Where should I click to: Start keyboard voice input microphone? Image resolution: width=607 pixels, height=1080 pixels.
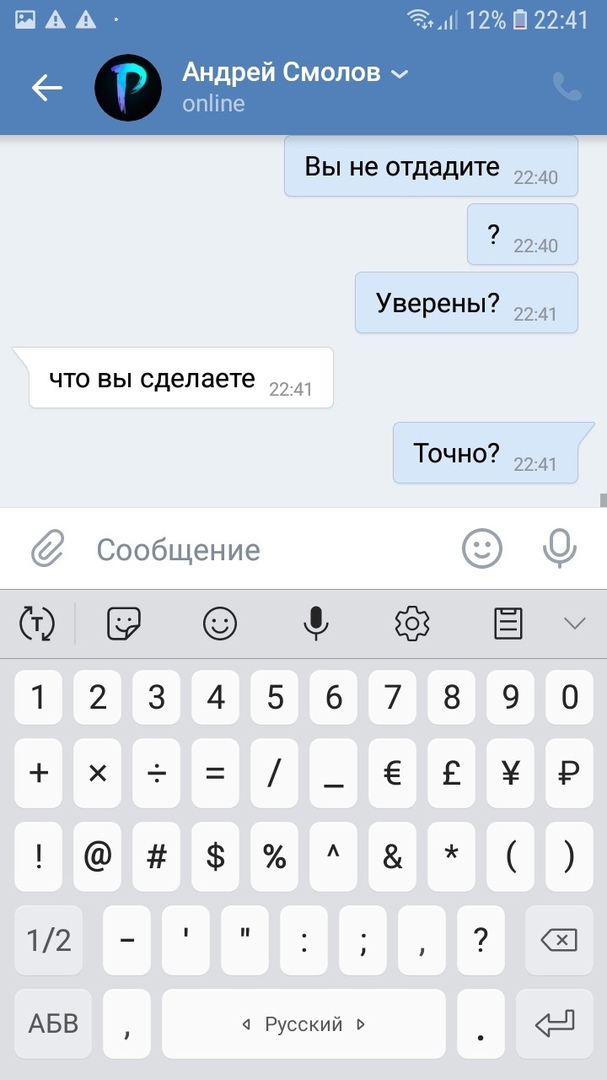pos(316,624)
